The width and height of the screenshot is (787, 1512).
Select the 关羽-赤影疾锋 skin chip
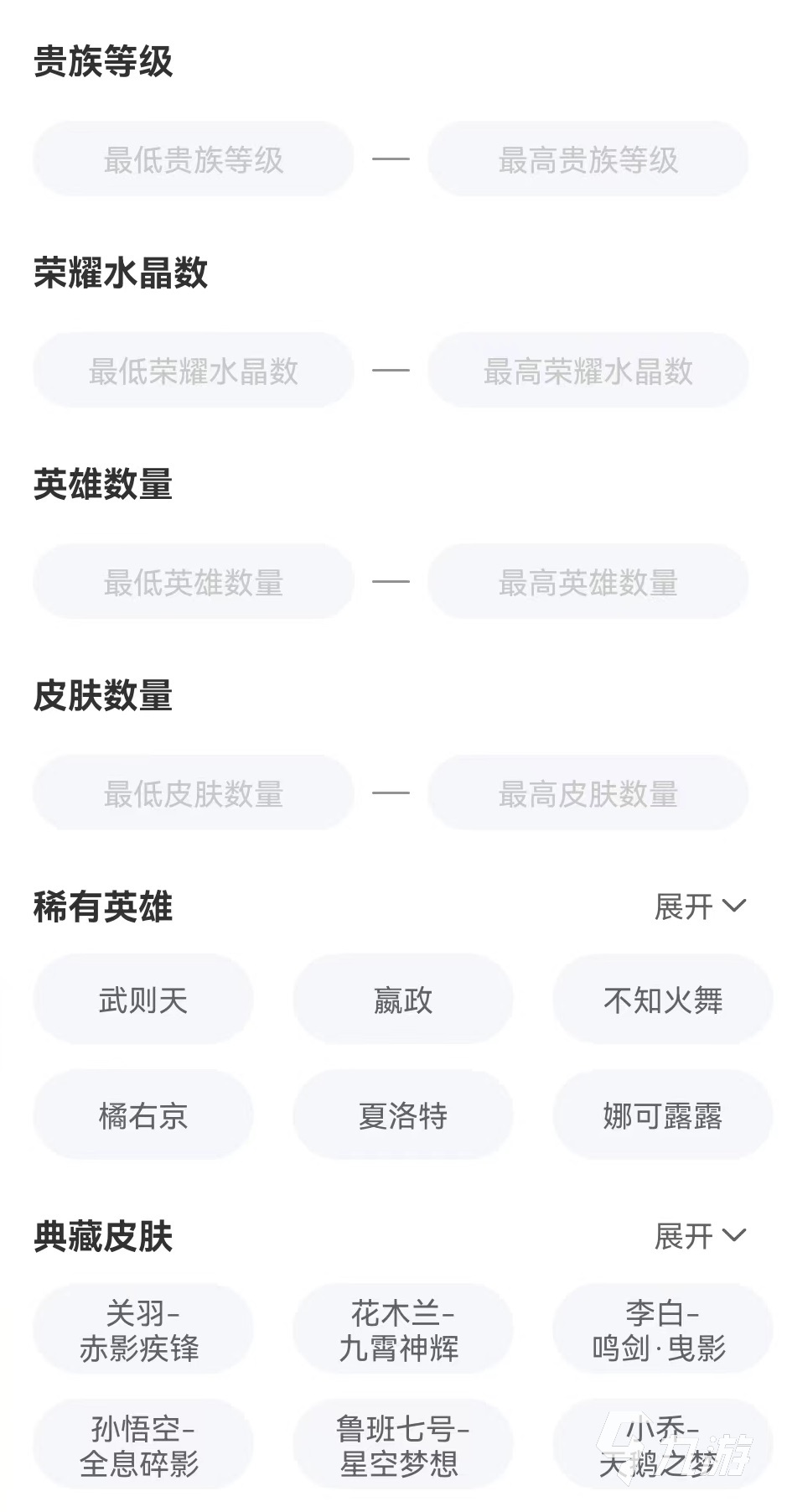[143, 1329]
